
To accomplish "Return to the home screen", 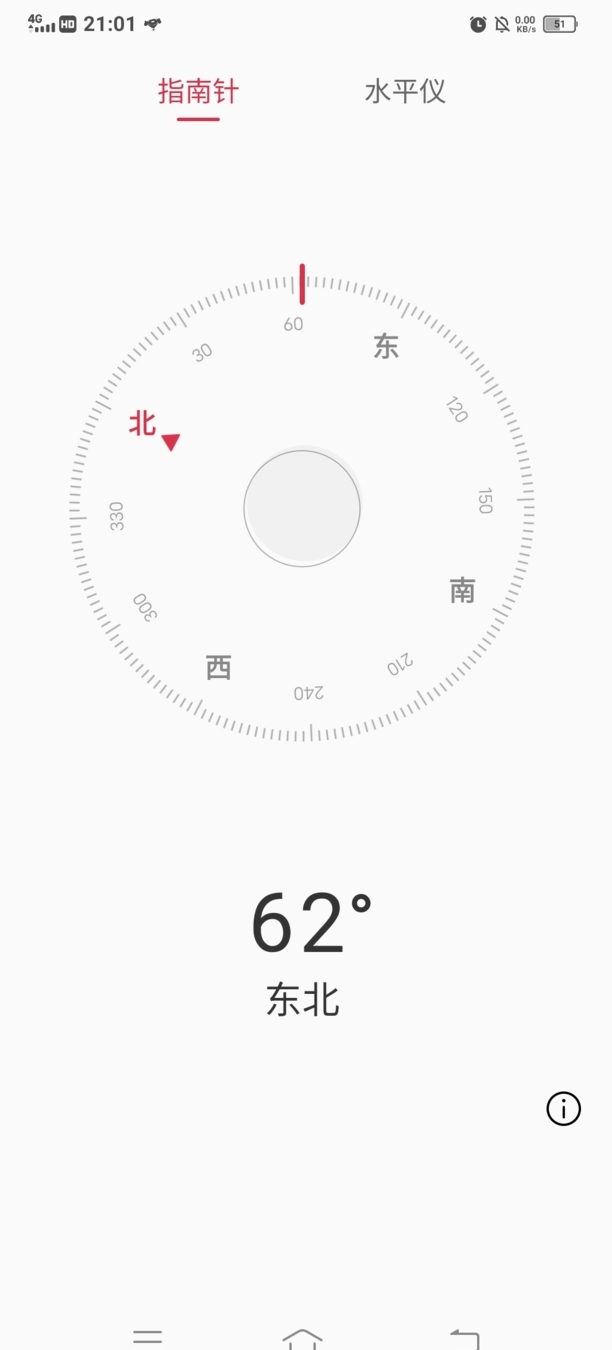I will coord(302,1337).
